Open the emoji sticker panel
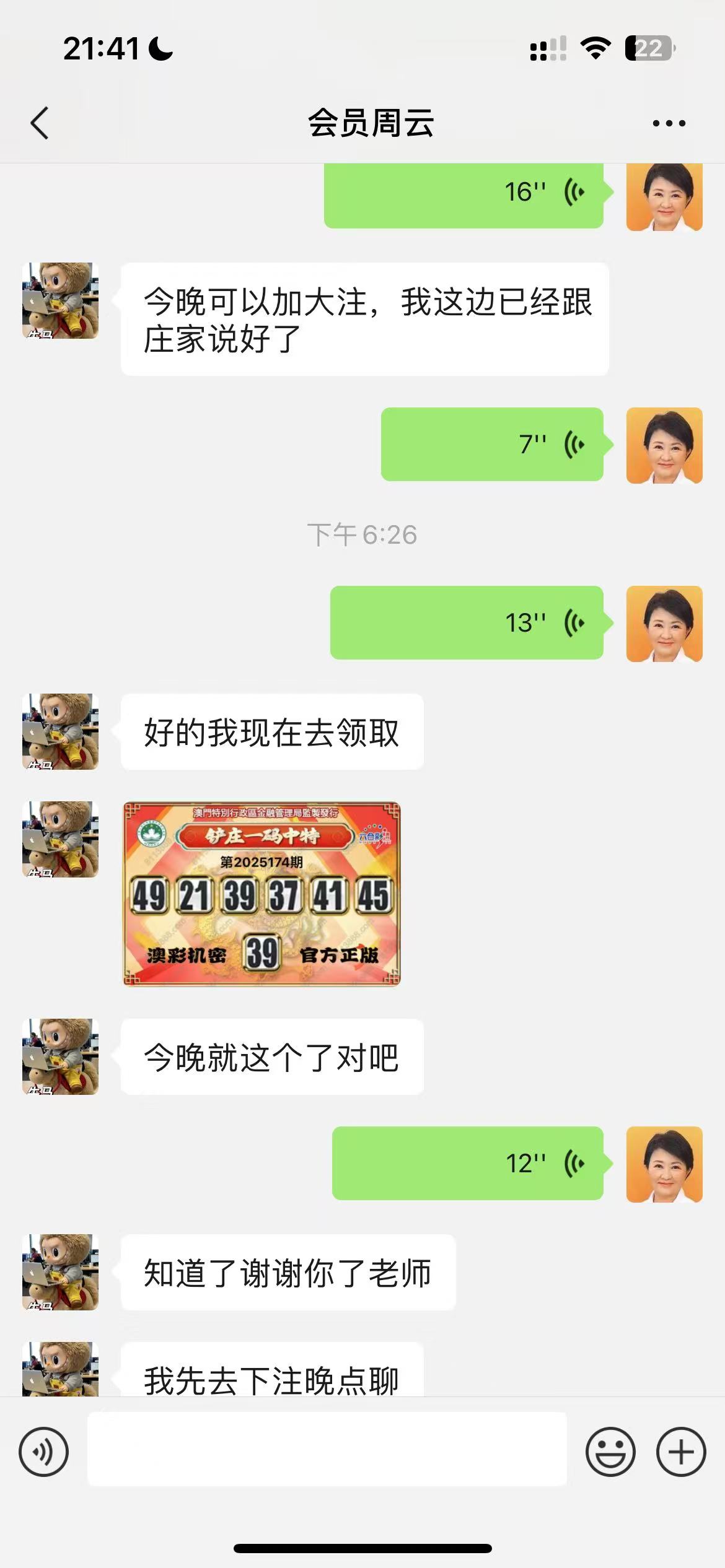The height and width of the screenshot is (1568, 725). coord(610,1452)
